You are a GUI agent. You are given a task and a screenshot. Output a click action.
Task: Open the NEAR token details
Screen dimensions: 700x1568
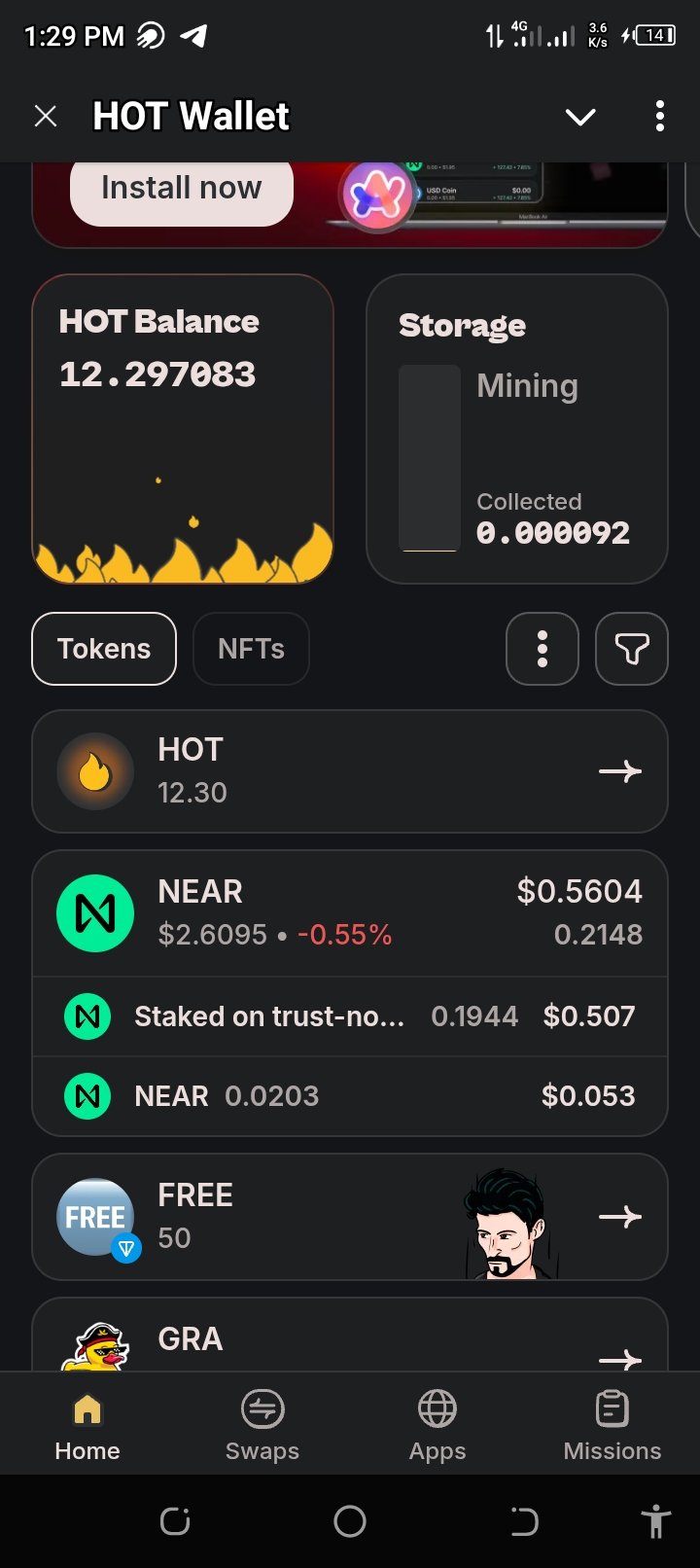[x=350, y=913]
